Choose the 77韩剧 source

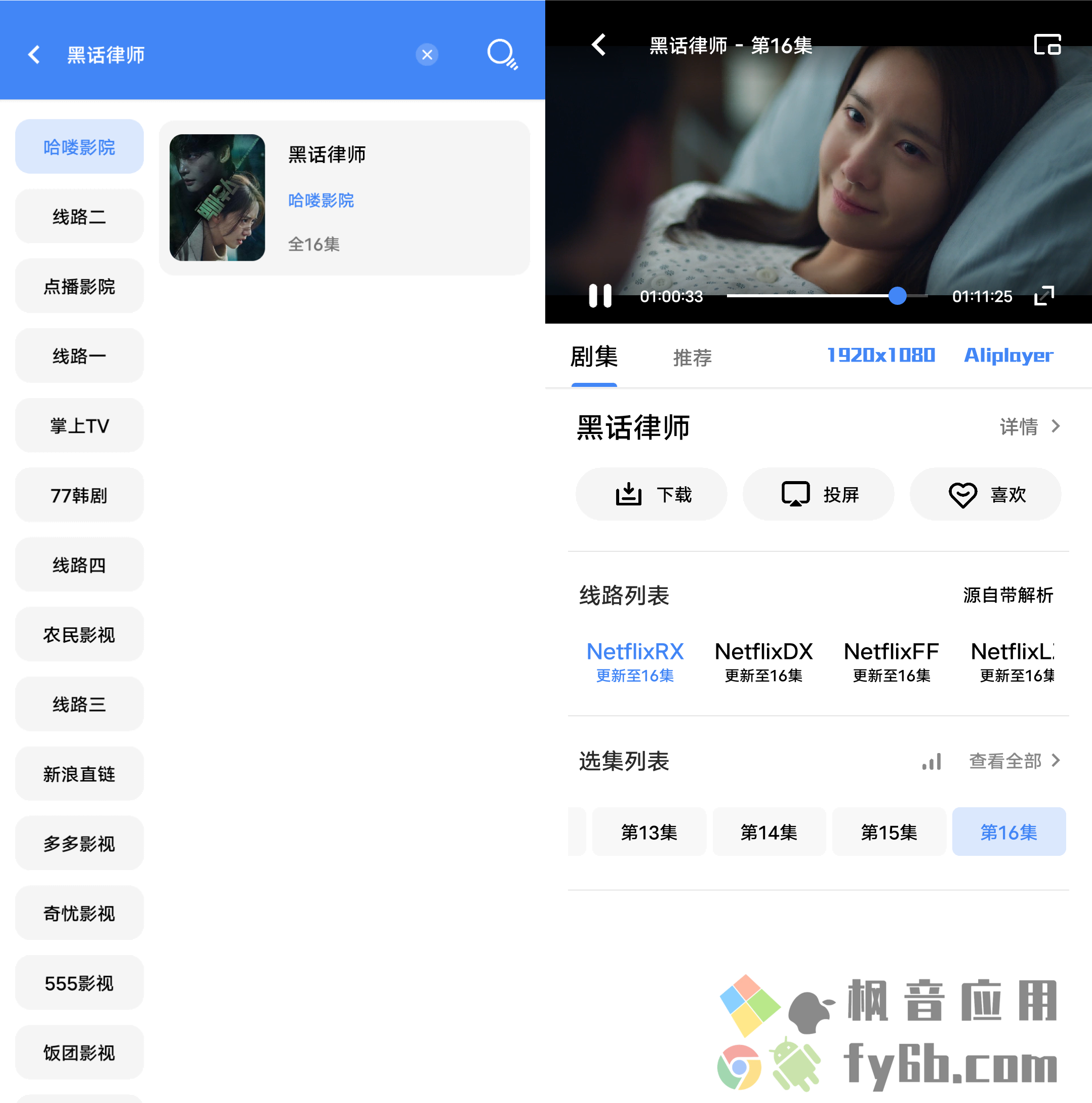pos(79,495)
